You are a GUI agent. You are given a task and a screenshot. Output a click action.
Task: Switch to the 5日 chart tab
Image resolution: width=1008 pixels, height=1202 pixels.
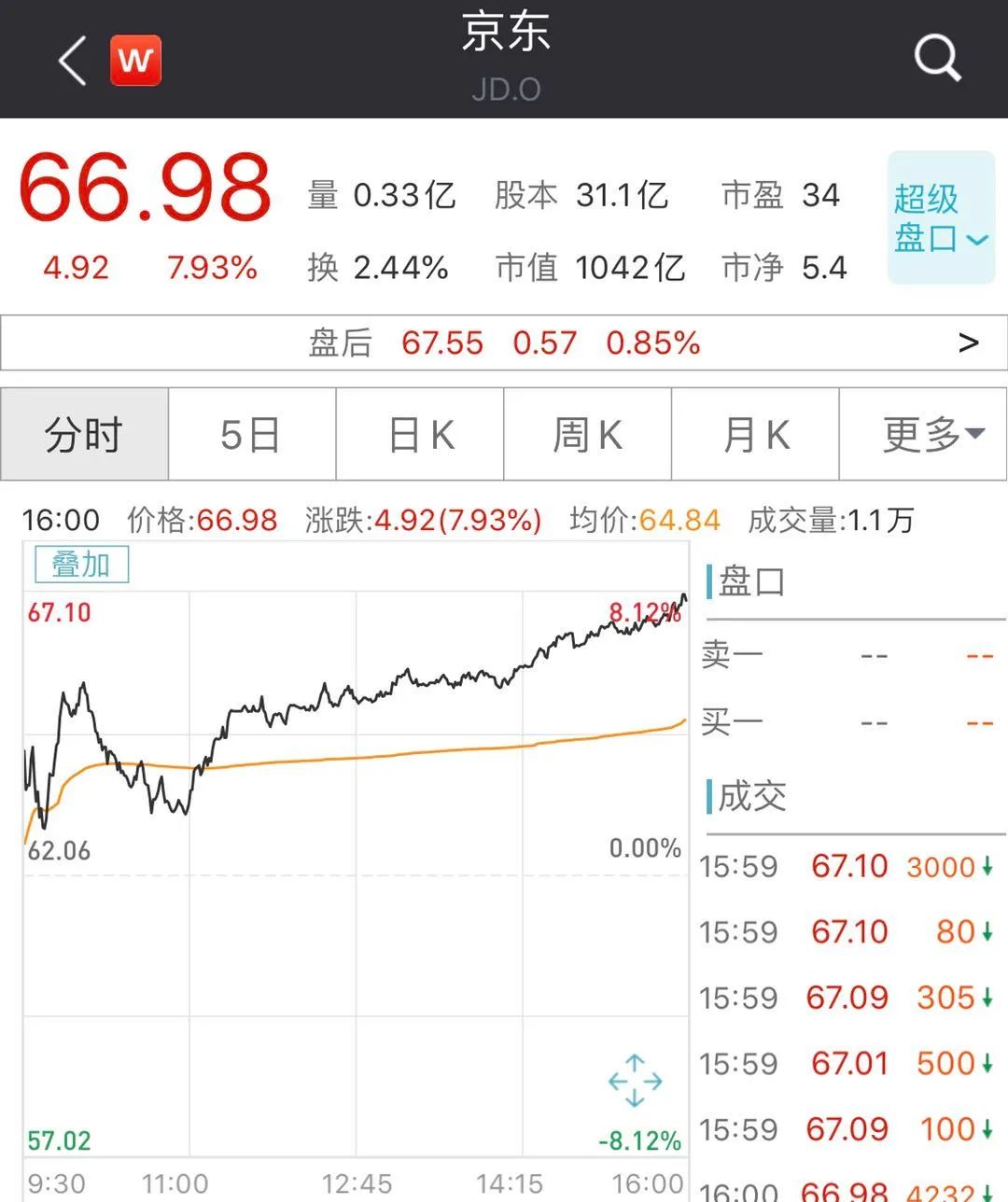pyautogui.click(x=251, y=435)
